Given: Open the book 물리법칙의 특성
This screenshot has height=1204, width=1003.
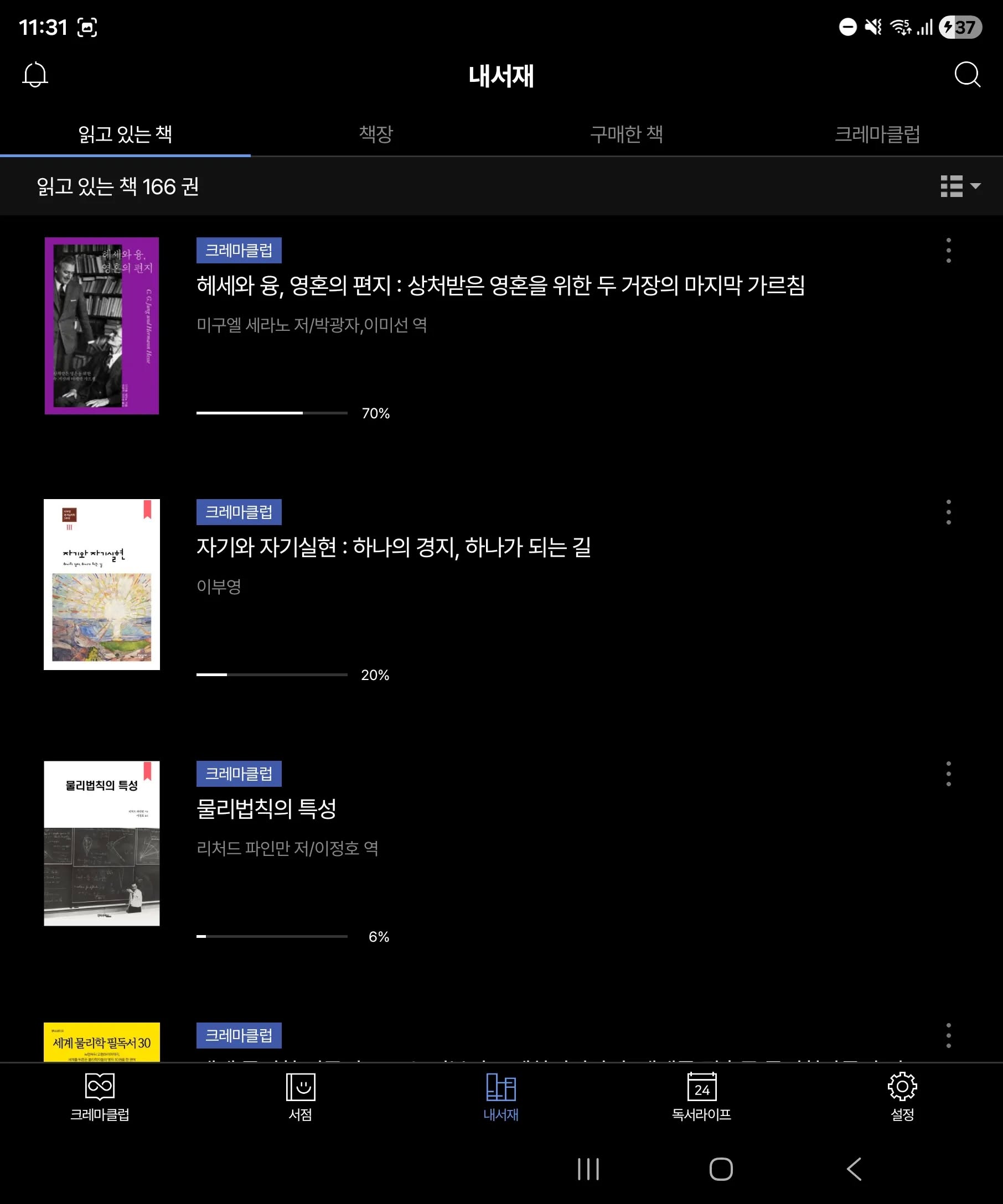Looking at the screenshot, I should (266, 809).
